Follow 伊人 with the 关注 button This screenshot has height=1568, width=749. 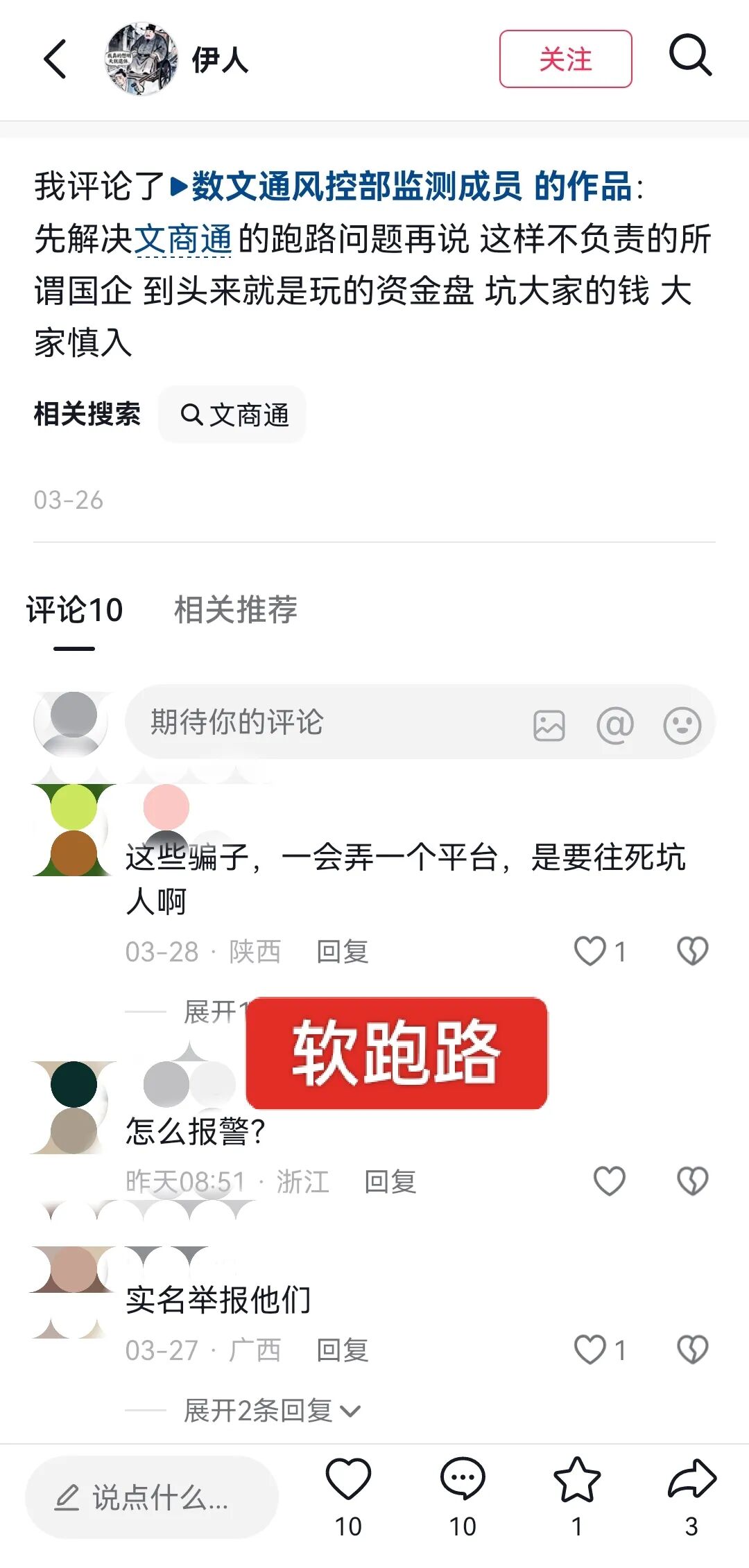coord(565,59)
